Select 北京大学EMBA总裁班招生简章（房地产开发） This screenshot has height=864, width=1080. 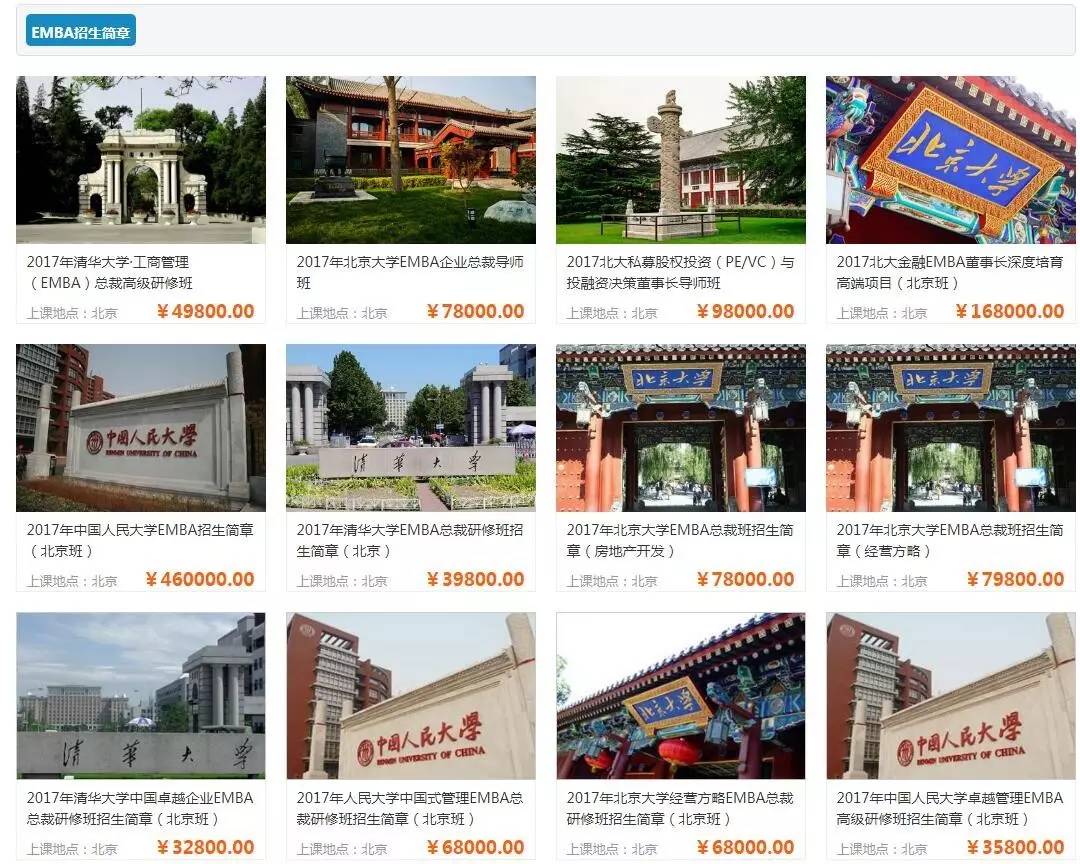tap(680, 540)
